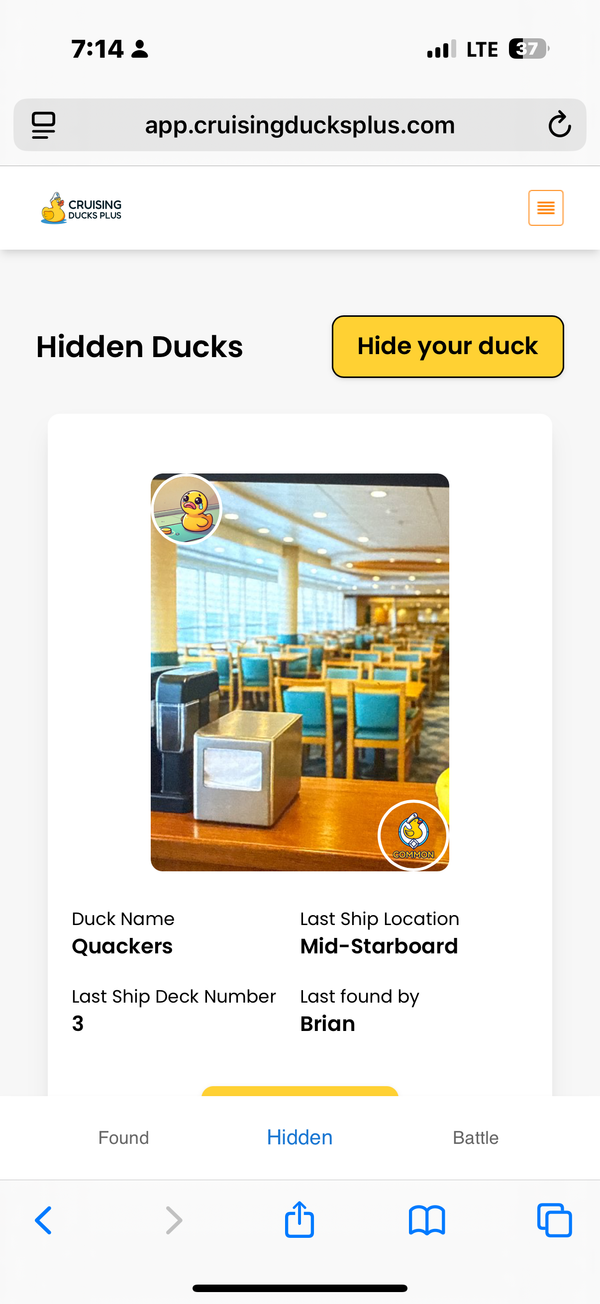Switch to the Found tab
The height and width of the screenshot is (1304, 600).
click(123, 1138)
